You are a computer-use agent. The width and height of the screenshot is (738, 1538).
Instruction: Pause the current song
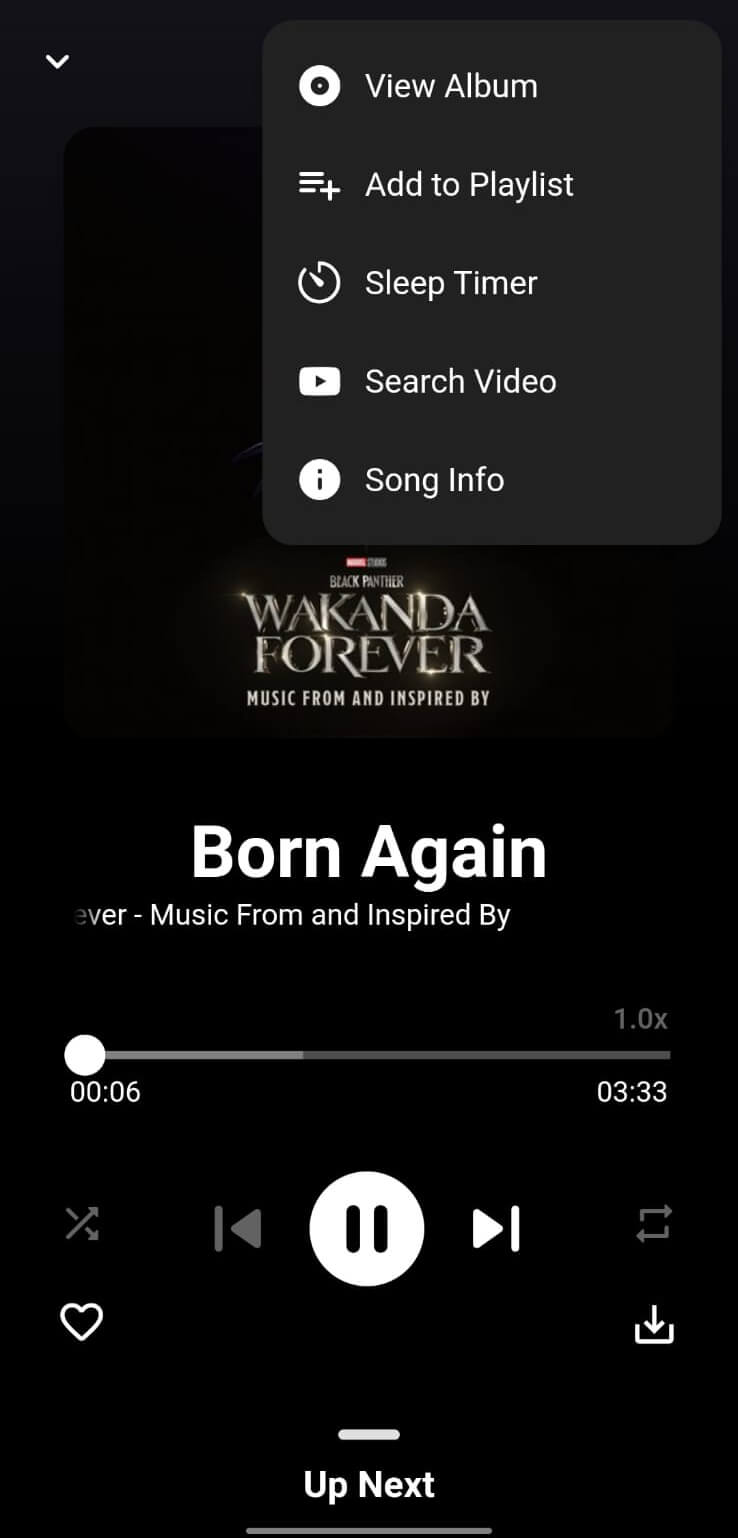(x=367, y=1228)
